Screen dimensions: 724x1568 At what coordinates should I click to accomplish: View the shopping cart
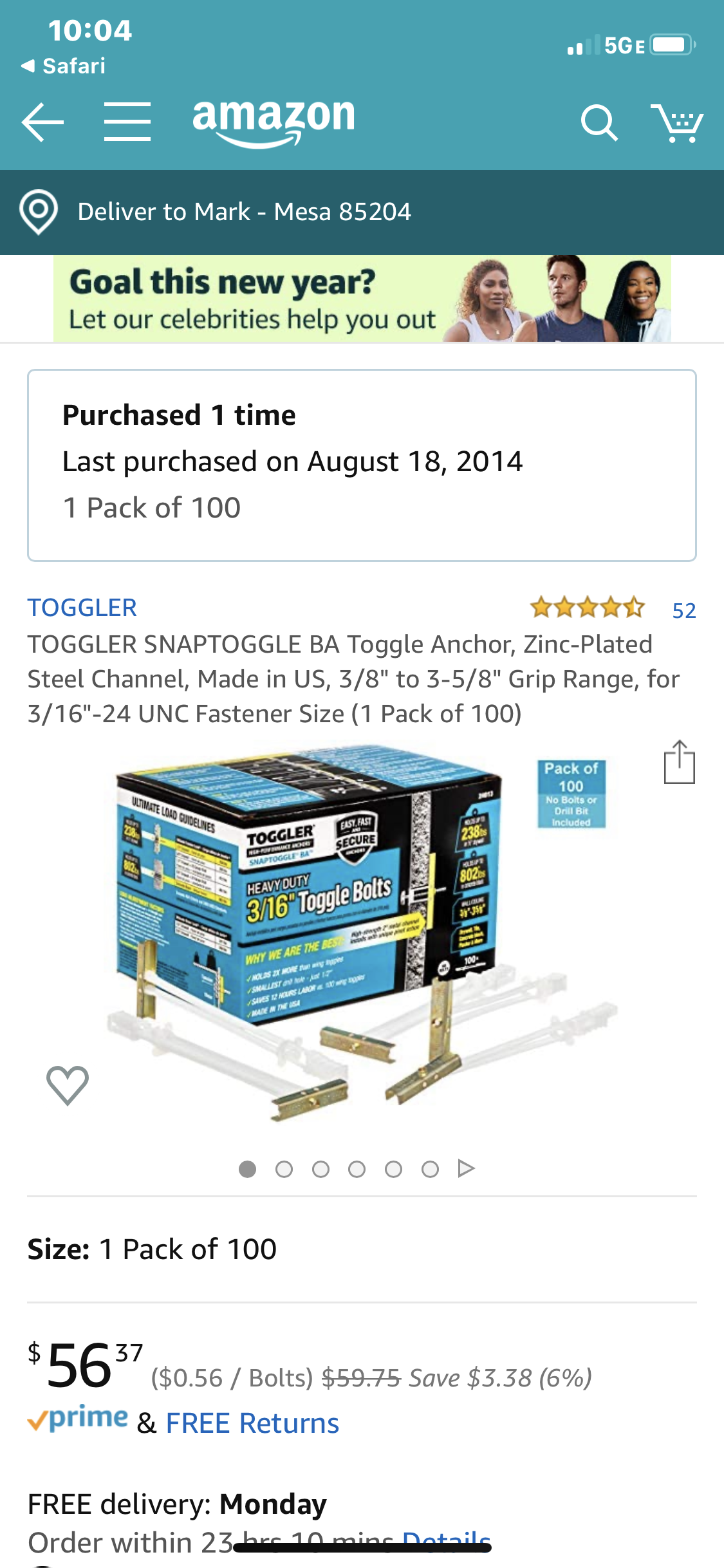click(677, 122)
